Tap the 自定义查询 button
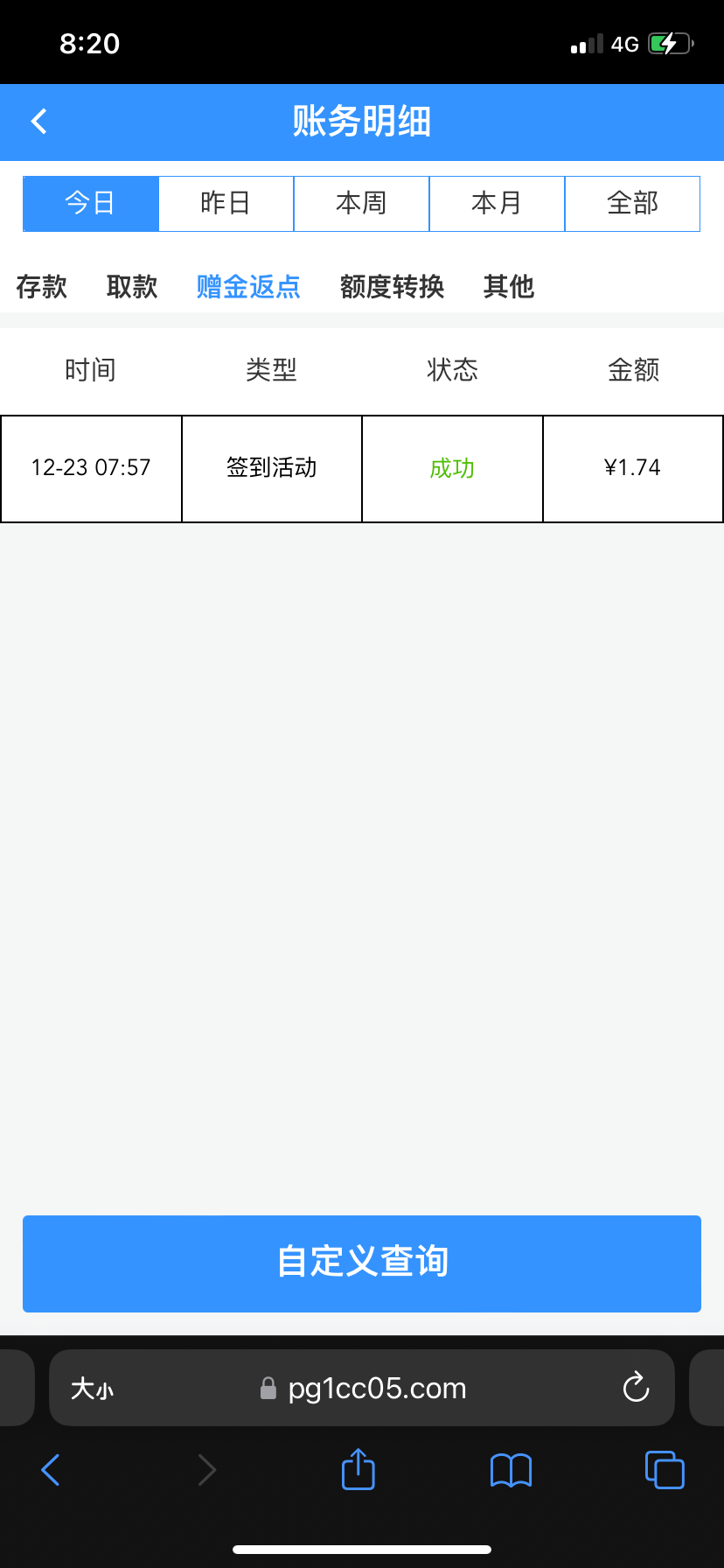Viewport: 724px width, 1568px height. tap(362, 1263)
